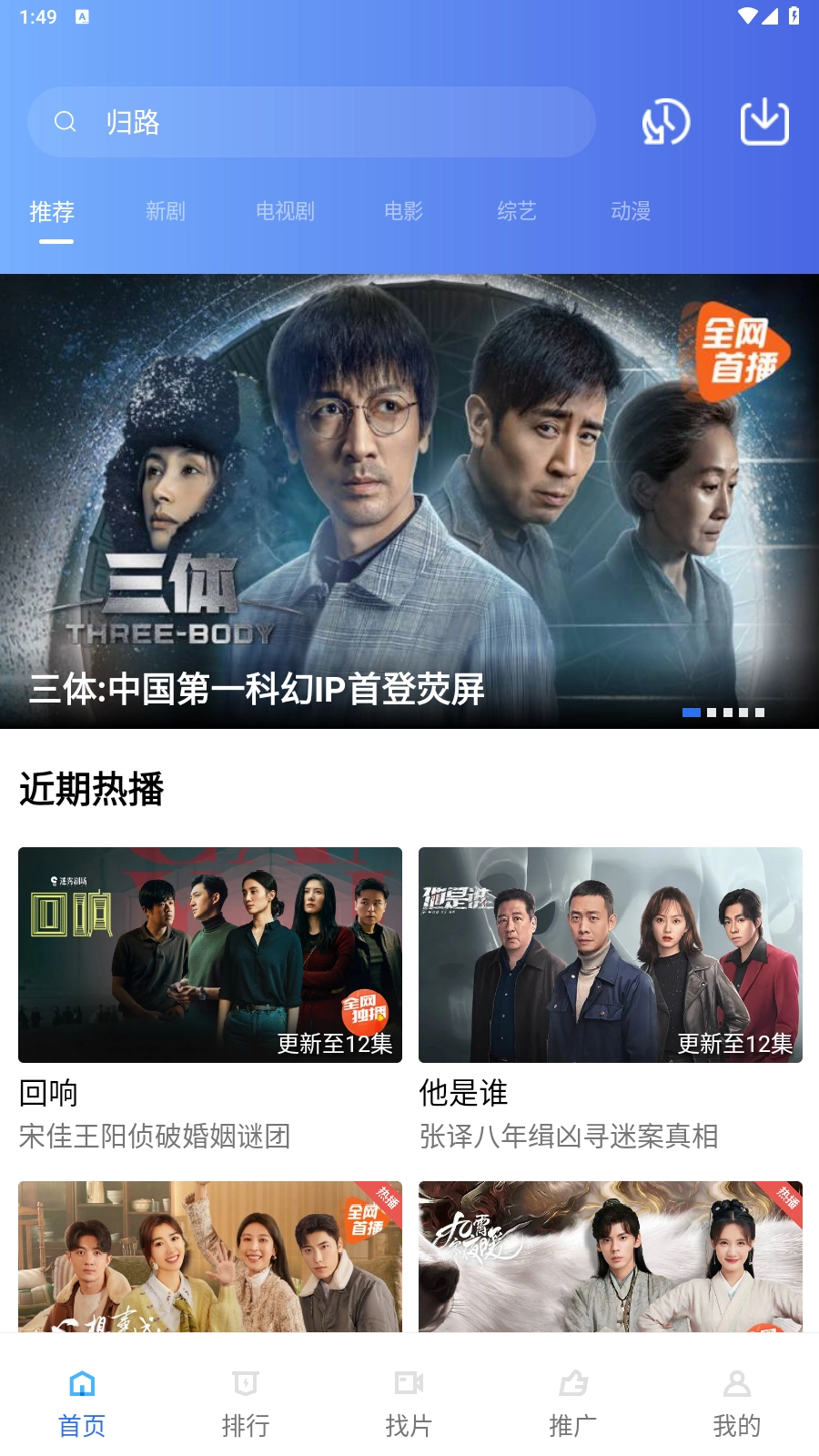The width and height of the screenshot is (819, 1456).
Task: Open the 三体 Three-Body banner
Action: [x=409, y=500]
